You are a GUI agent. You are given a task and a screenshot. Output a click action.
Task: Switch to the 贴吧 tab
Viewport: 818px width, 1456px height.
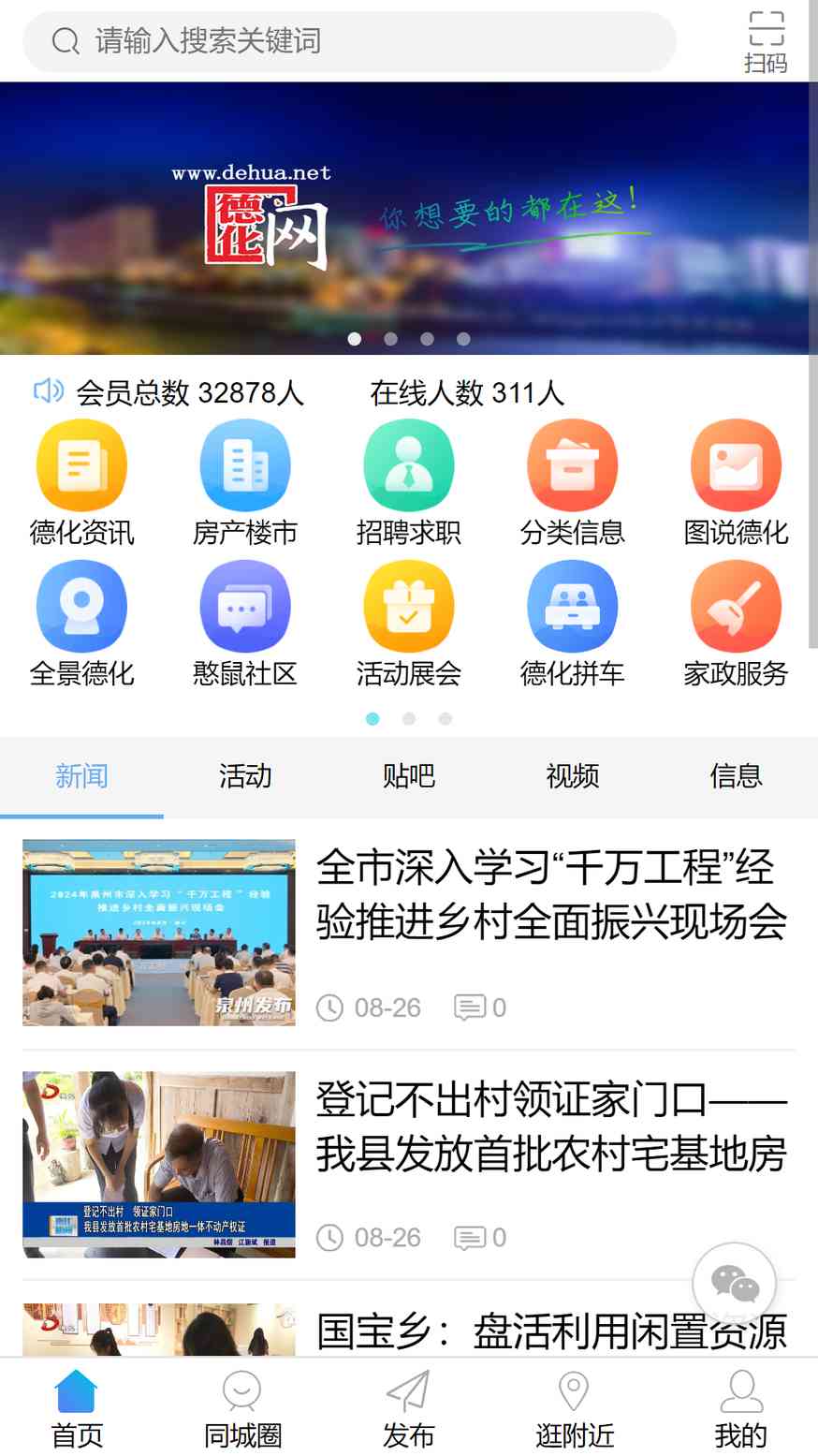[409, 776]
